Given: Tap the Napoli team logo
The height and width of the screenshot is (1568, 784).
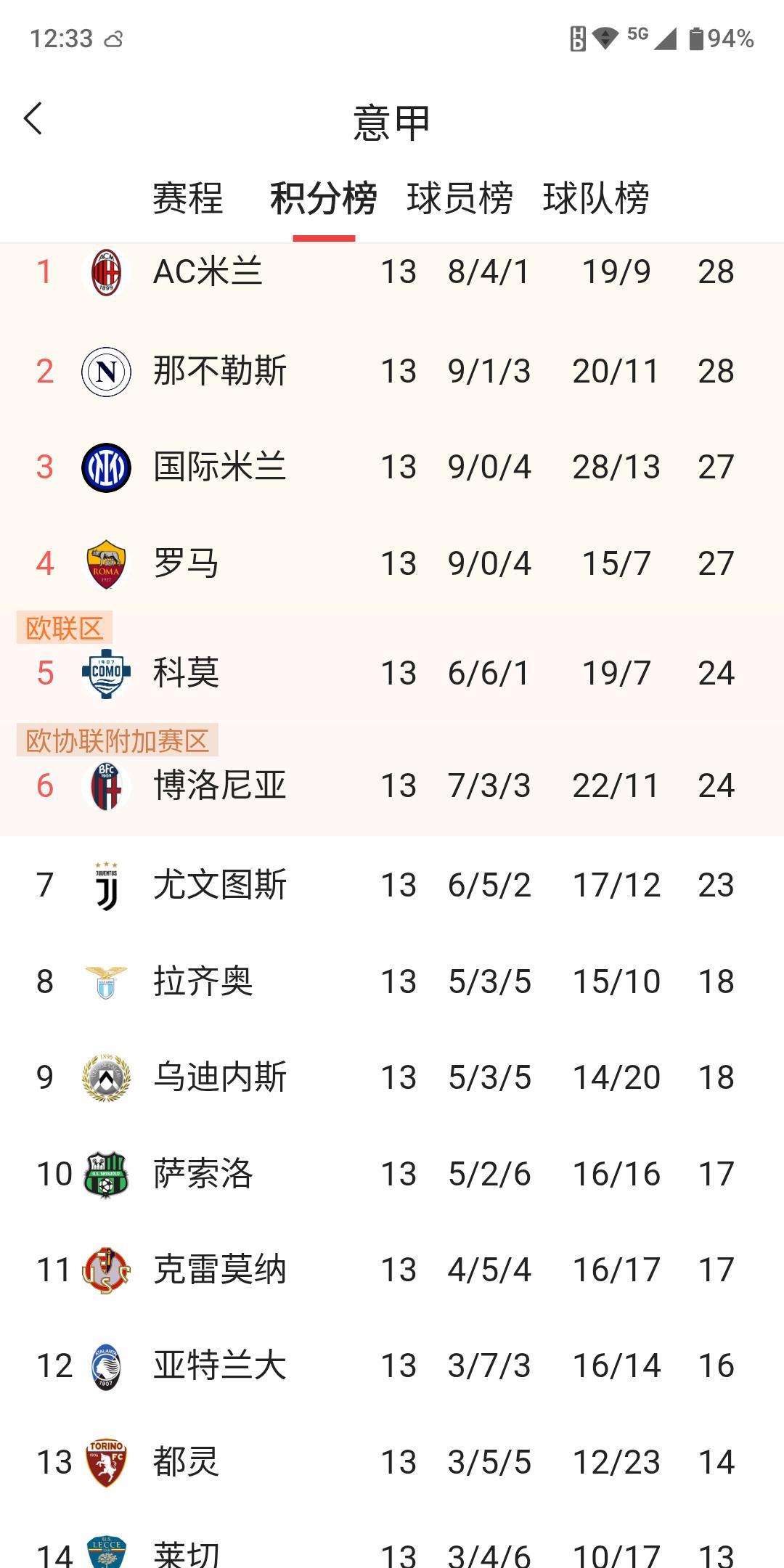Looking at the screenshot, I should point(105,370).
